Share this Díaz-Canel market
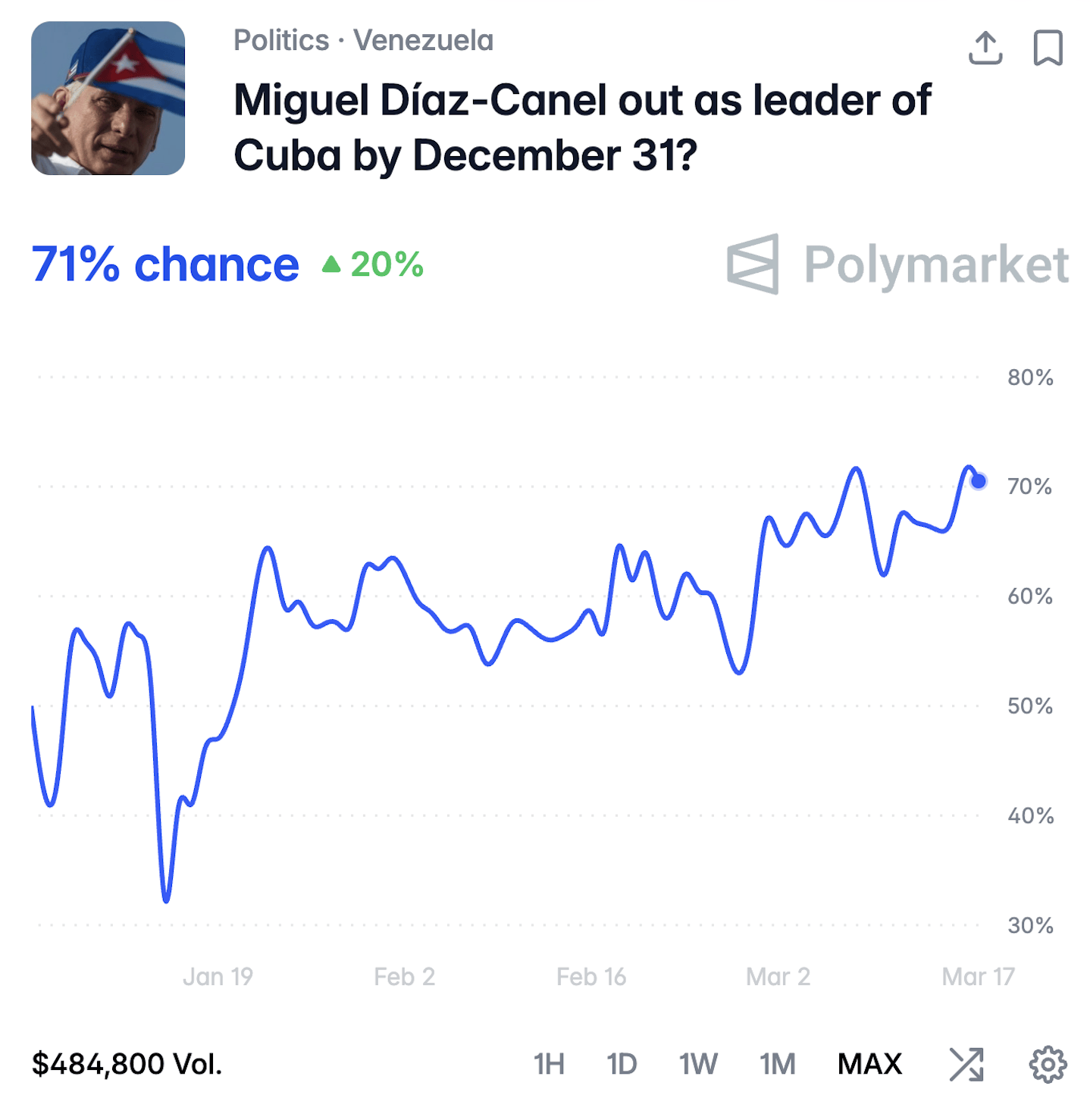 [985, 48]
